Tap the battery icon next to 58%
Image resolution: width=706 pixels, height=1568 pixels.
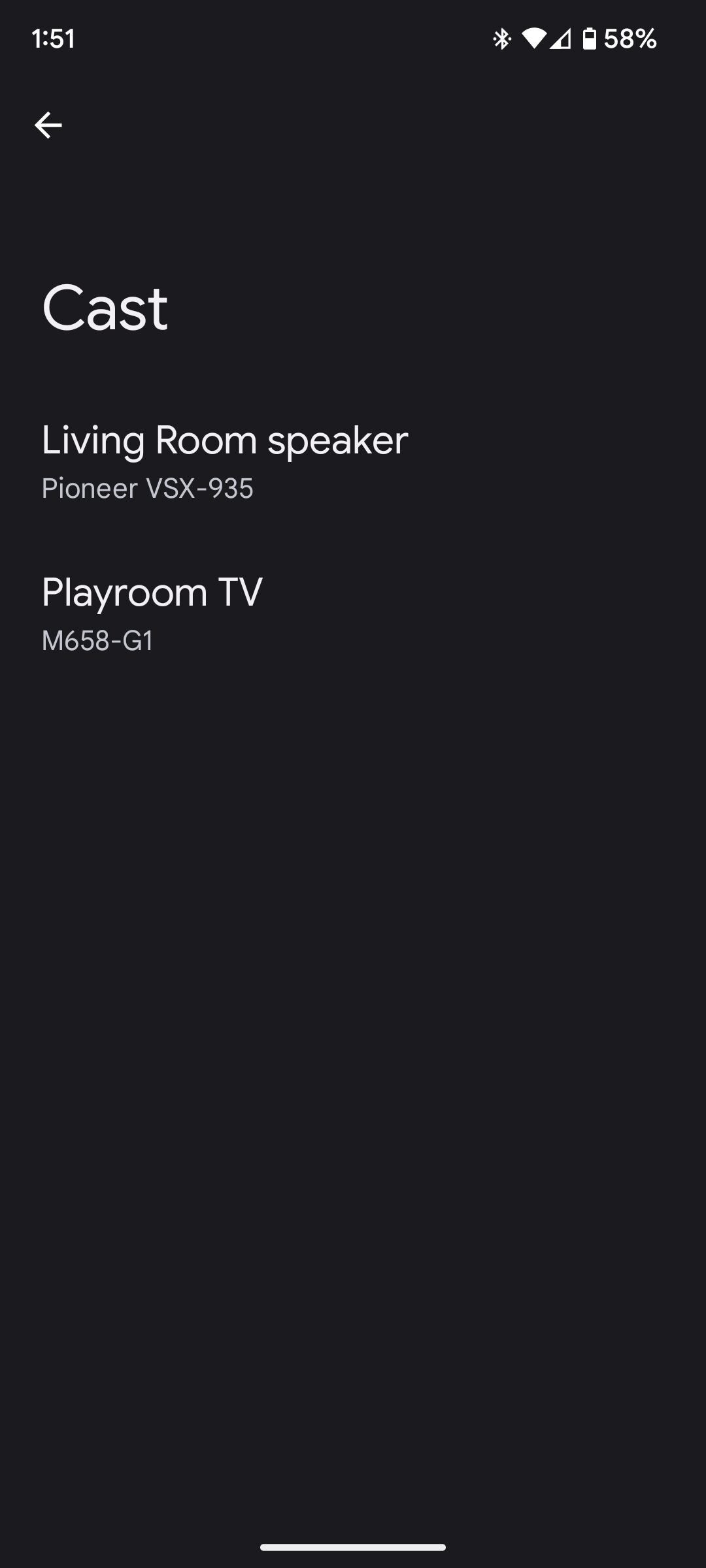tap(590, 39)
